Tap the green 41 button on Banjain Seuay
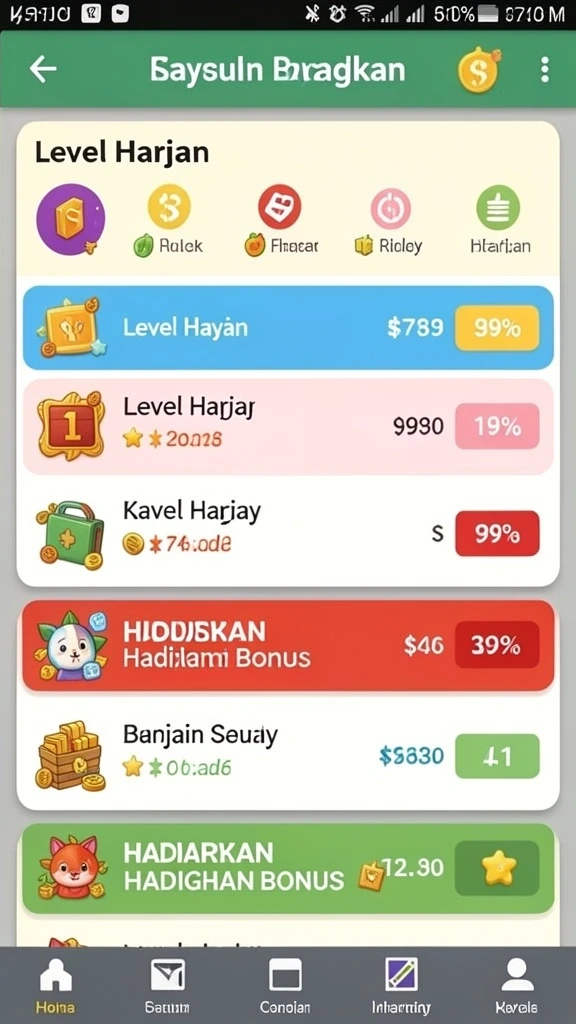576x1024 pixels. 497,756
